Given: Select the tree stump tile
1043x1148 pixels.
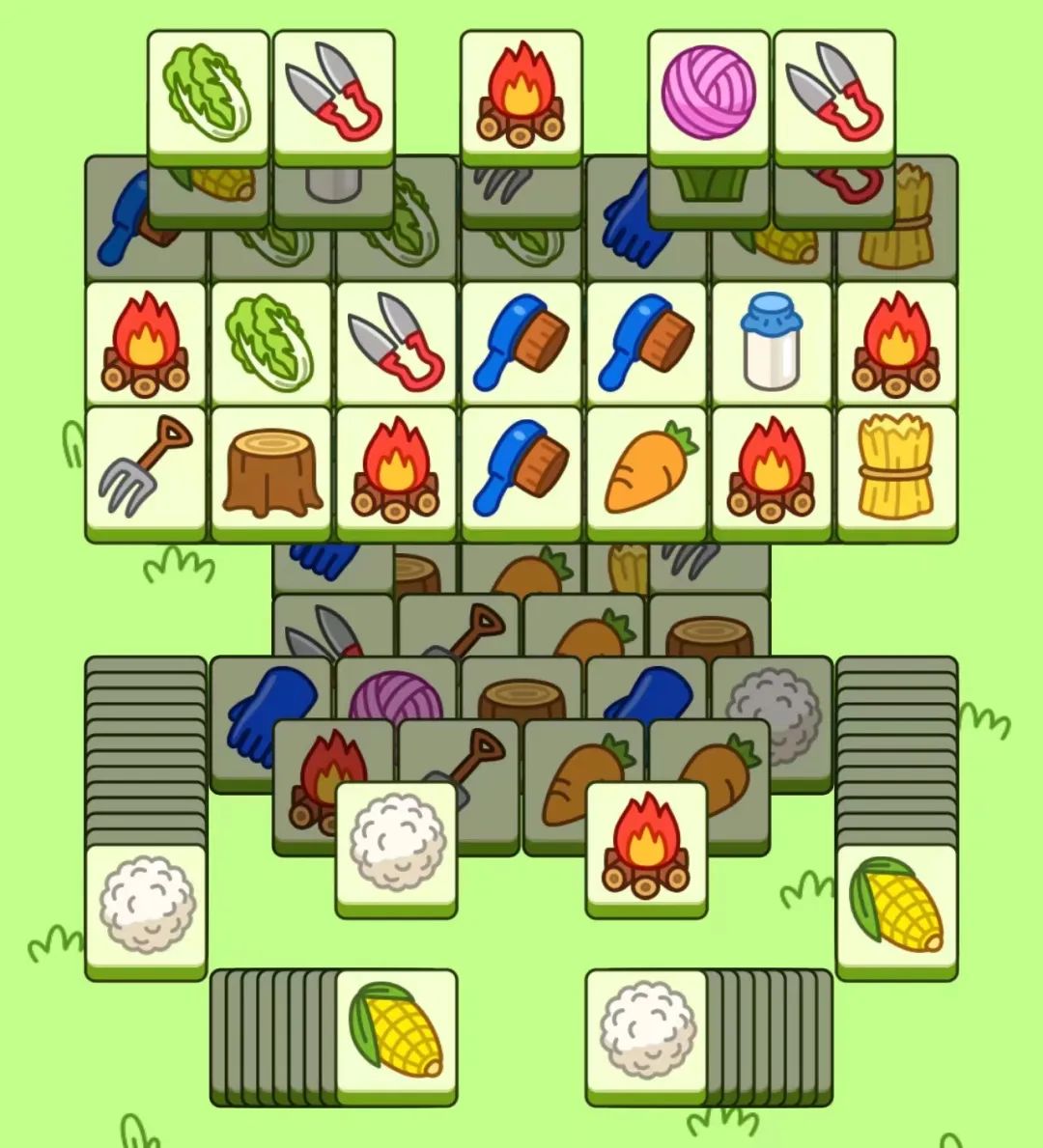Looking at the screenshot, I should point(270,469).
